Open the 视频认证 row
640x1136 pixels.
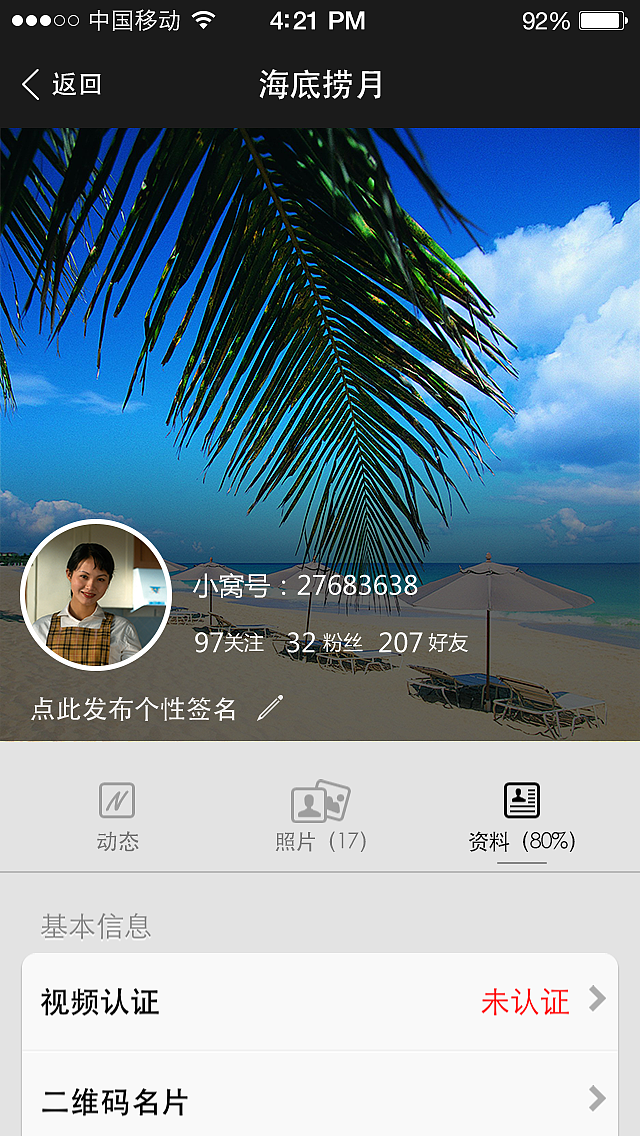coord(320,1001)
